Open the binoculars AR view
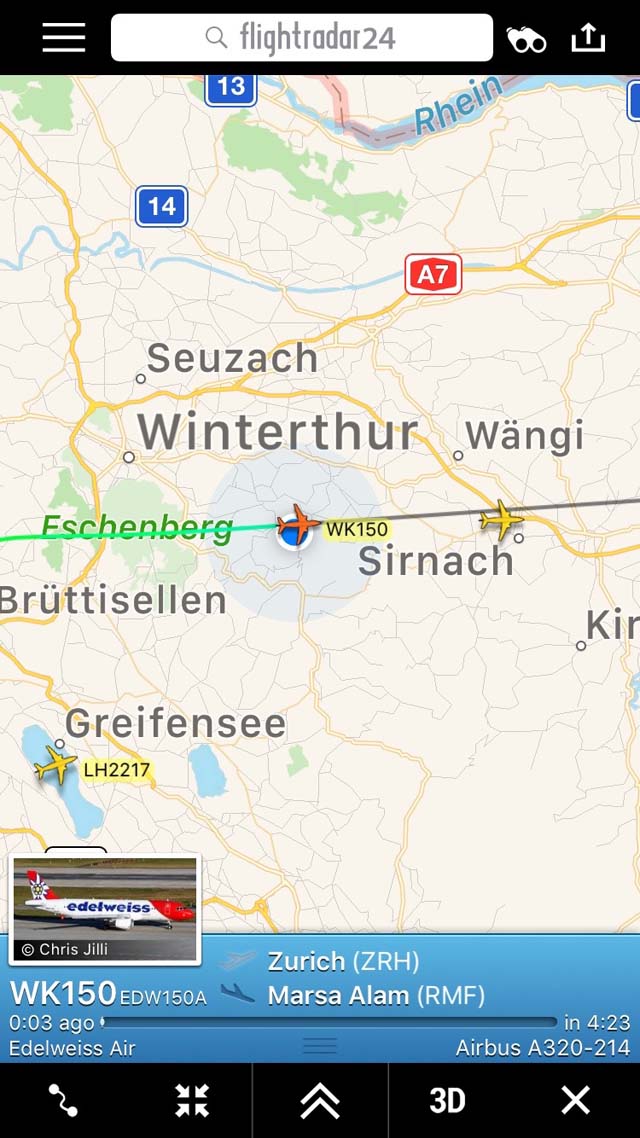The height and width of the screenshot is (1138, 640). click(x=526, y=39)
